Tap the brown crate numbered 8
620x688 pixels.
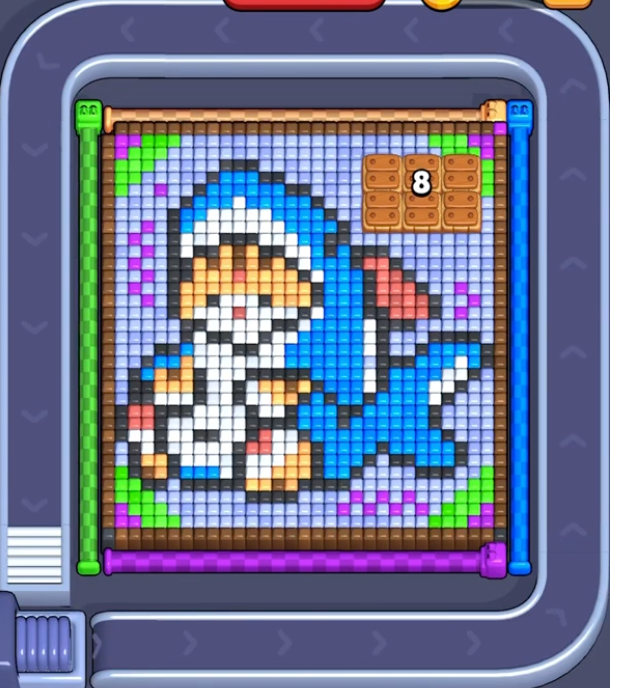click(421, 191)
